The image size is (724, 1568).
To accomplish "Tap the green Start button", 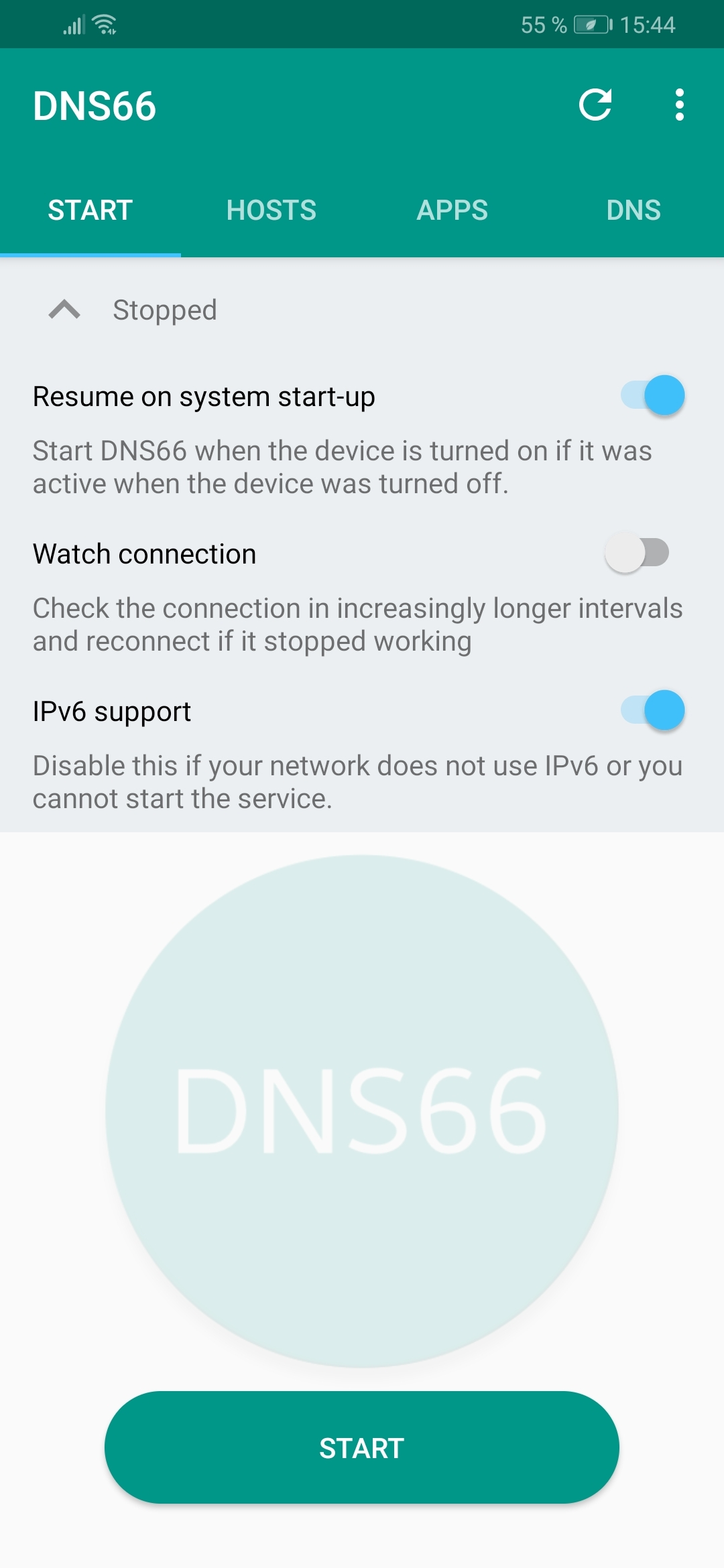I will pyautogui.click(x=362, y=1447).
